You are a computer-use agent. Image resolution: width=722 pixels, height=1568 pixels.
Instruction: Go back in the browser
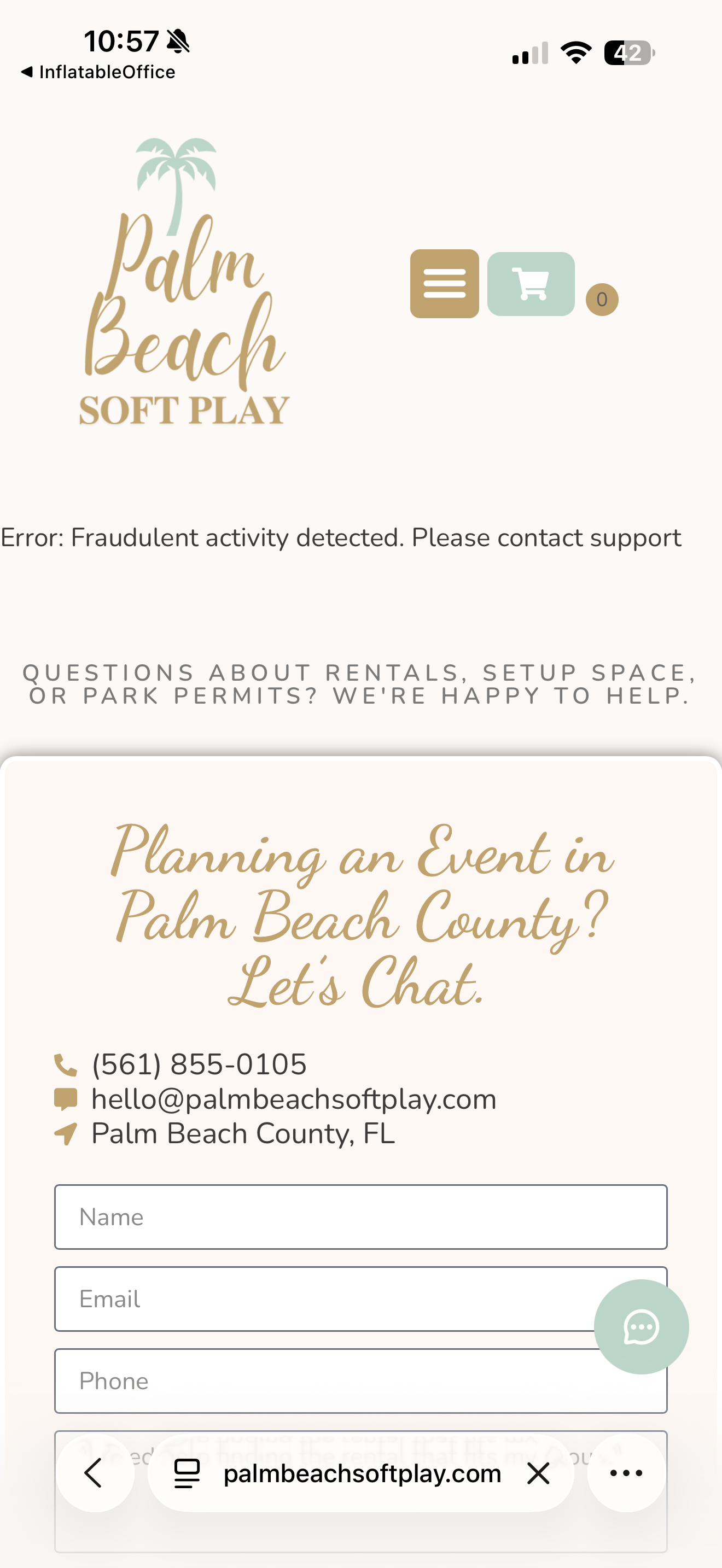95,1473
